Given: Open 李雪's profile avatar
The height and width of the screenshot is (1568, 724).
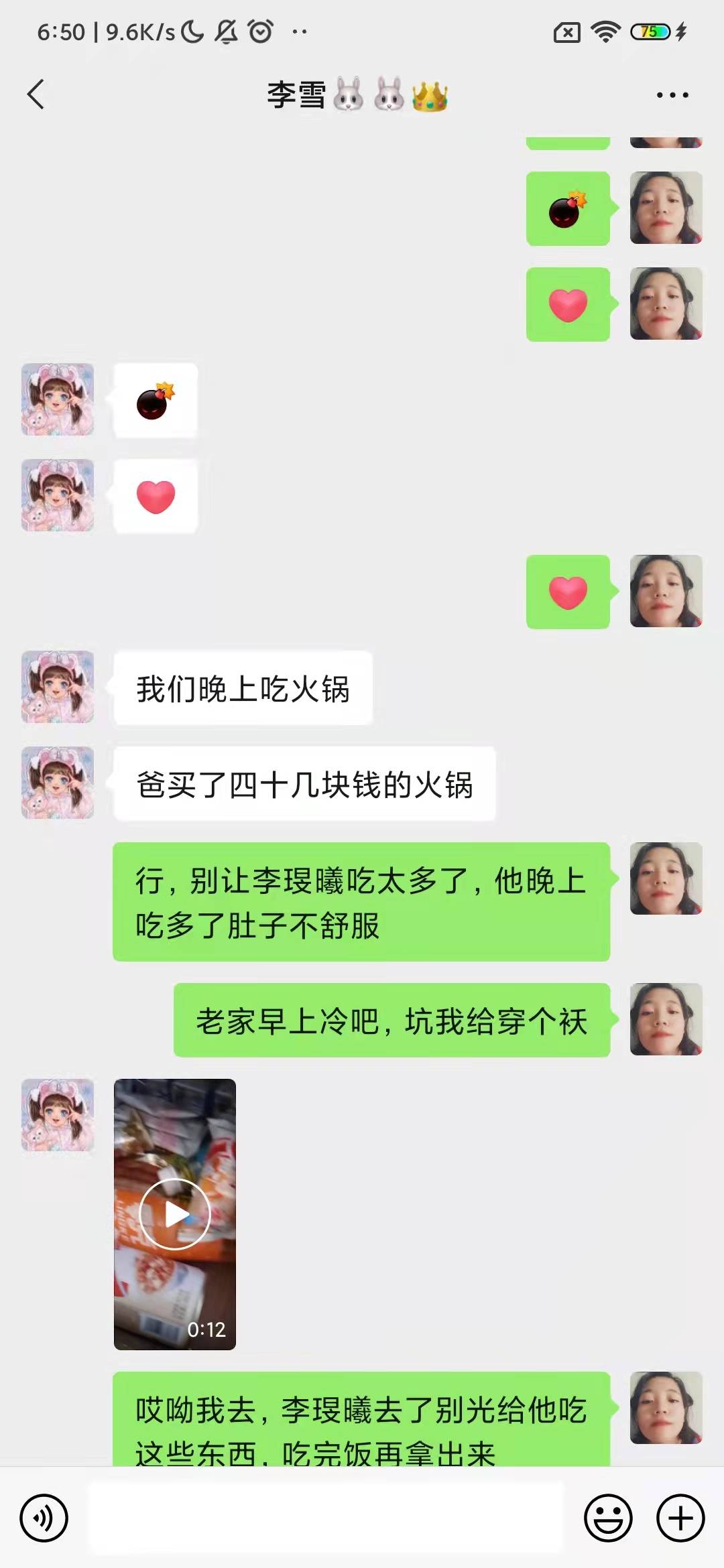Looking at the screenshot, I should click(57, 689).
